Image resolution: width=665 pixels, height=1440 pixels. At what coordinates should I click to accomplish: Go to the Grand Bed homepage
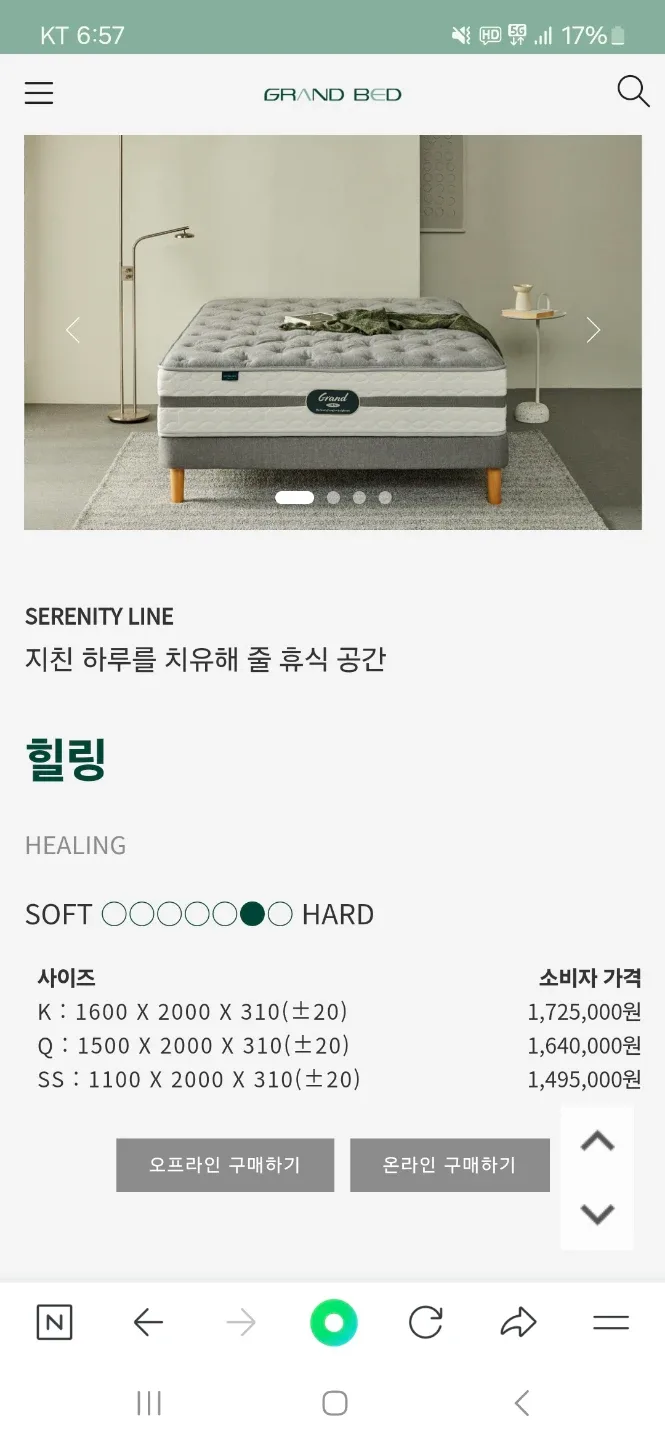(332, 95)
